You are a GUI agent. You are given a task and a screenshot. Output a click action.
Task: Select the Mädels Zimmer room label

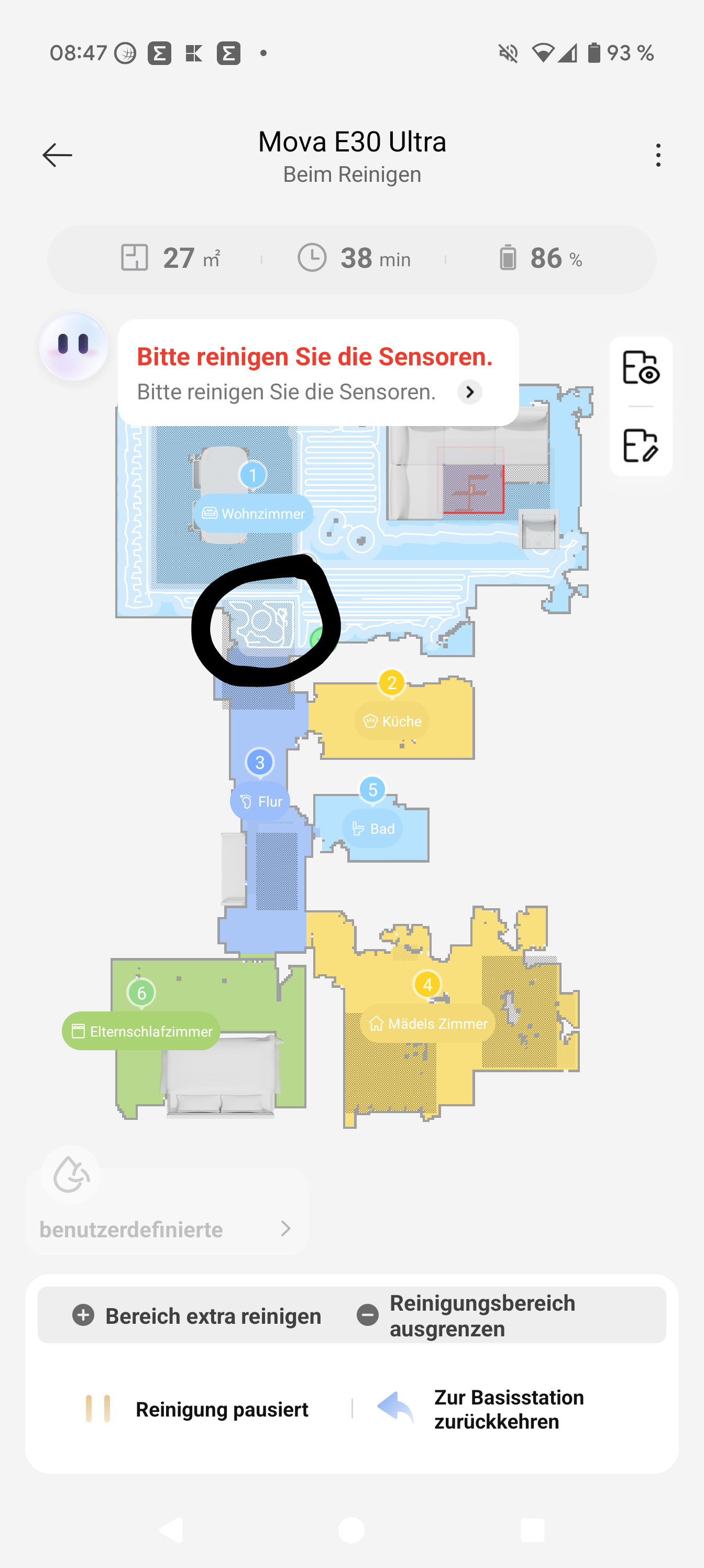pos(428,1023)
